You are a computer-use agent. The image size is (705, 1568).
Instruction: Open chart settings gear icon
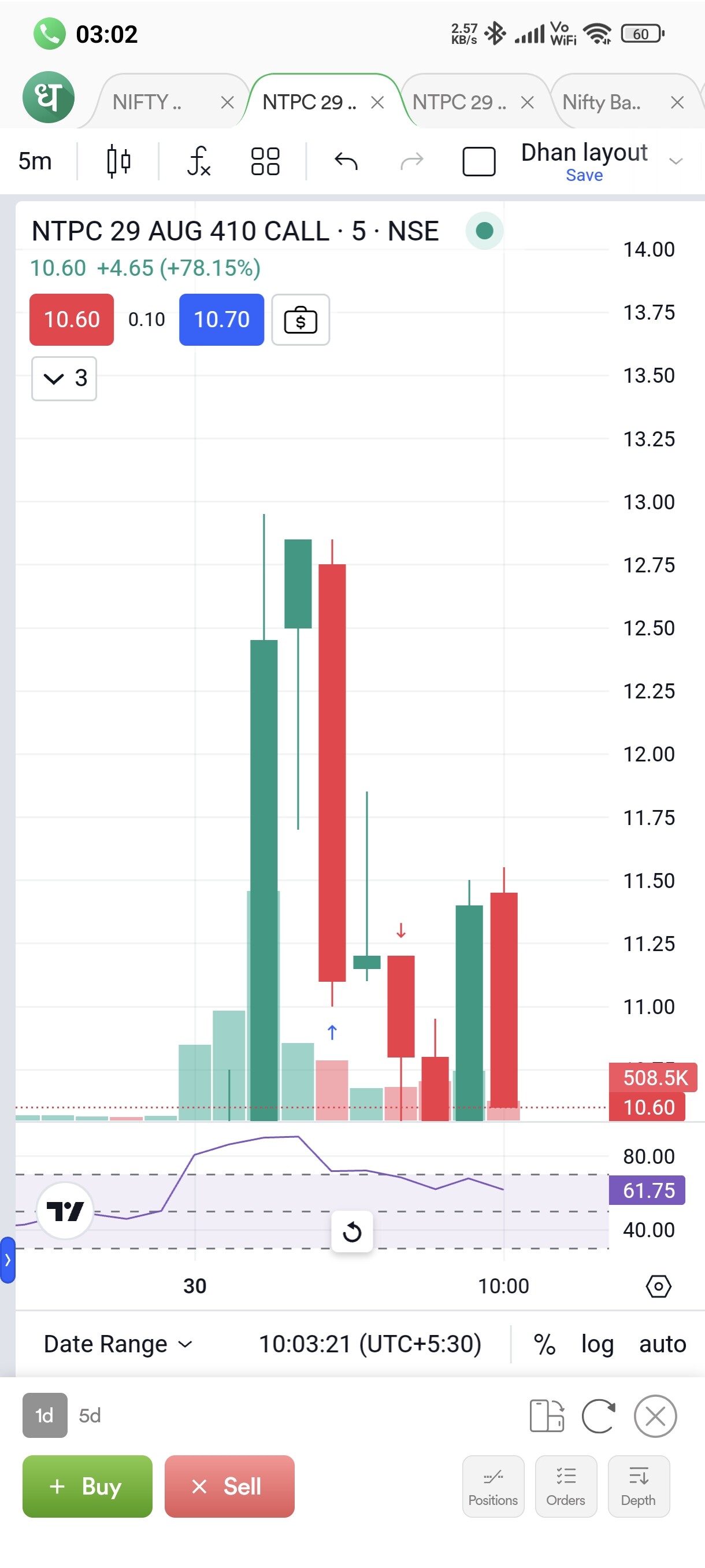click(x=658, y=1286)
